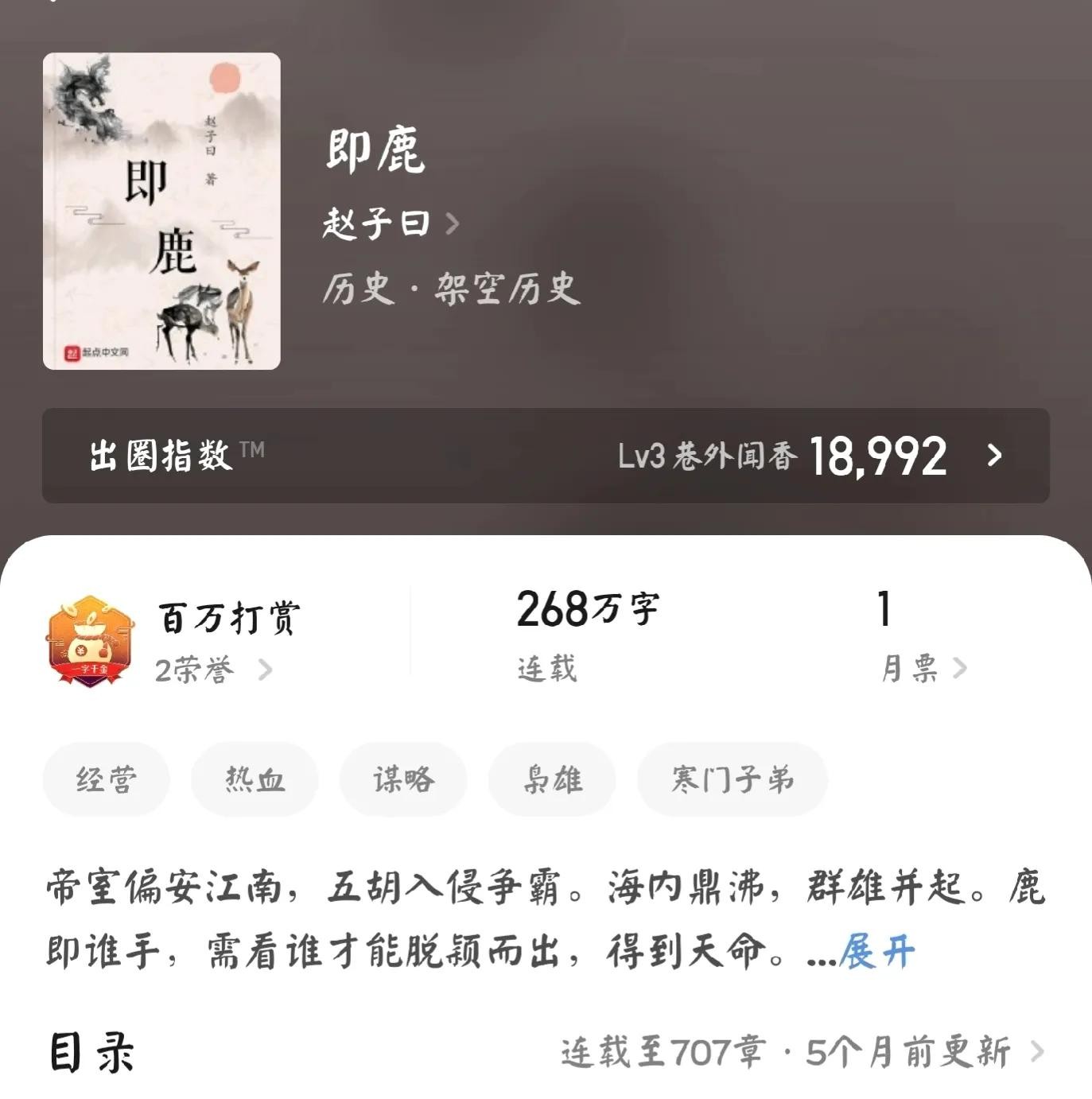Open the 出圈指数 ranking bar

[546, 456]
